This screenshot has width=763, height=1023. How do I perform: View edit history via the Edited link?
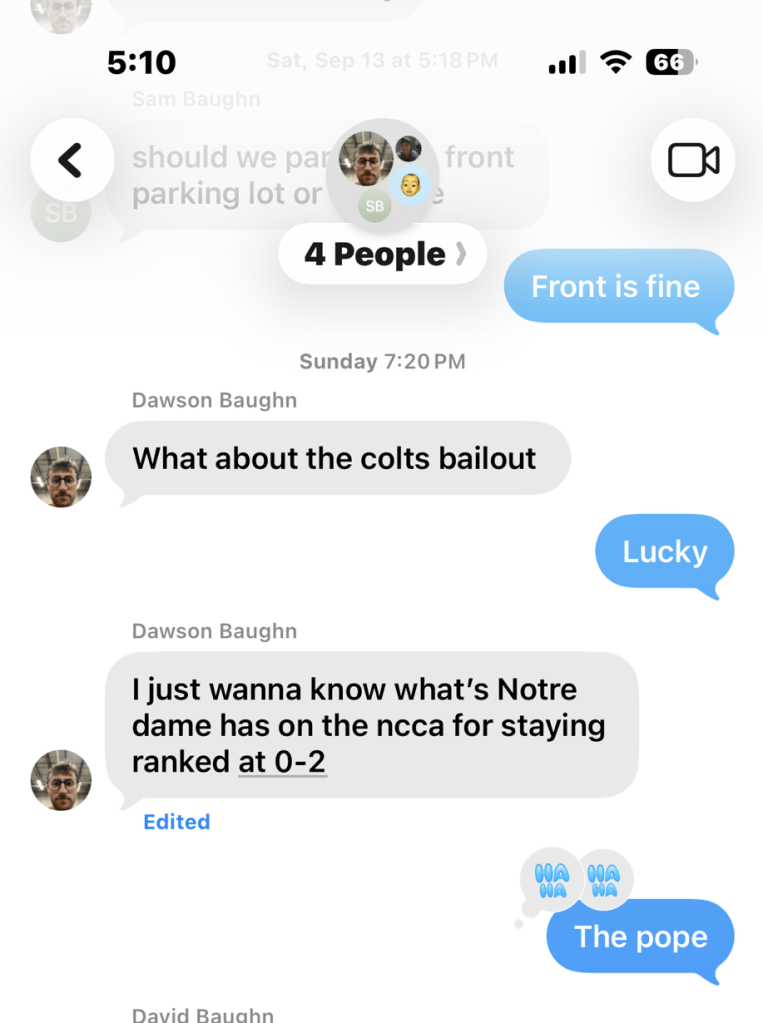coord(176,822)
